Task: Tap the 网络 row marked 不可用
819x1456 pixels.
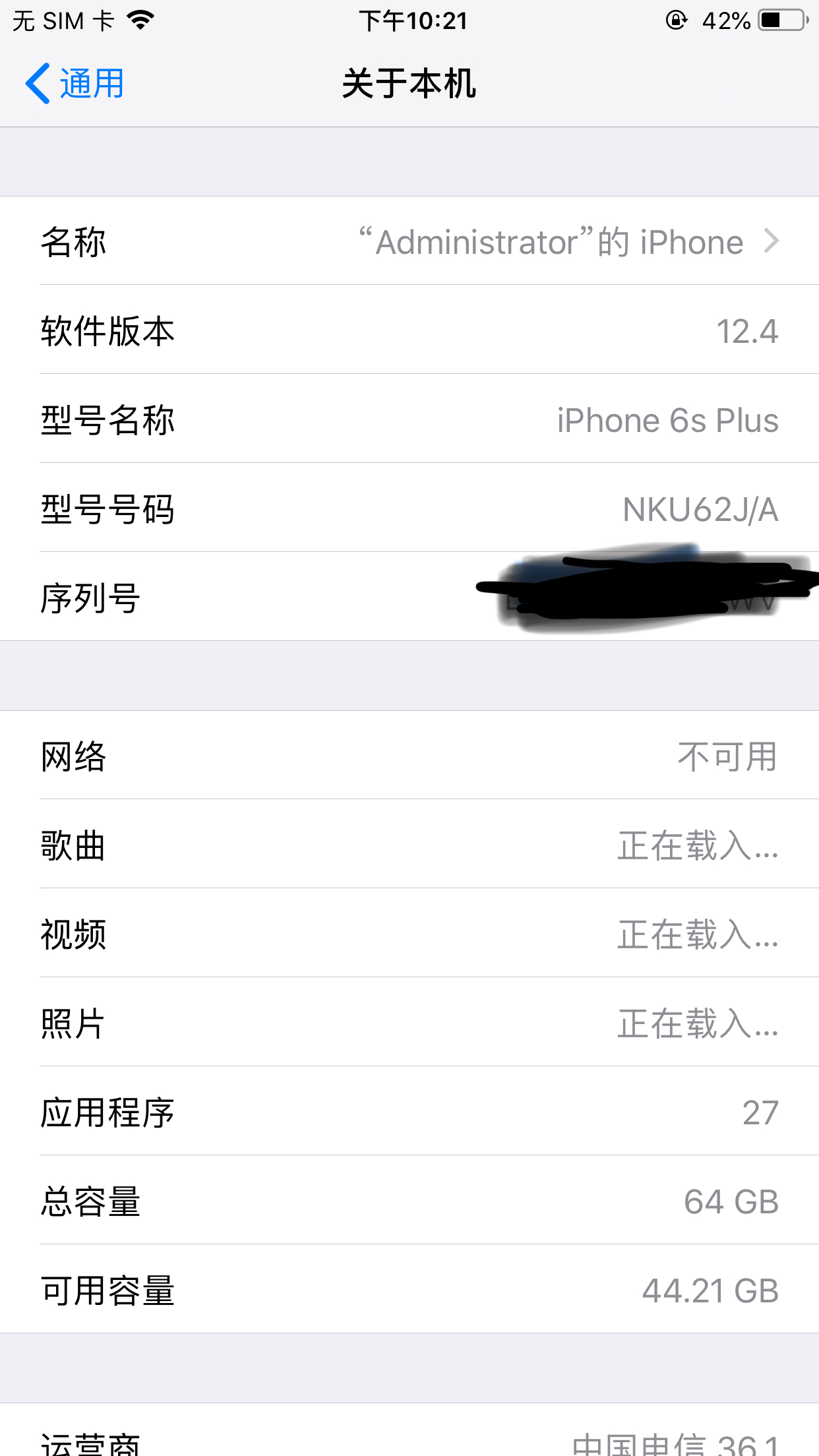Action: click(409, 757)
